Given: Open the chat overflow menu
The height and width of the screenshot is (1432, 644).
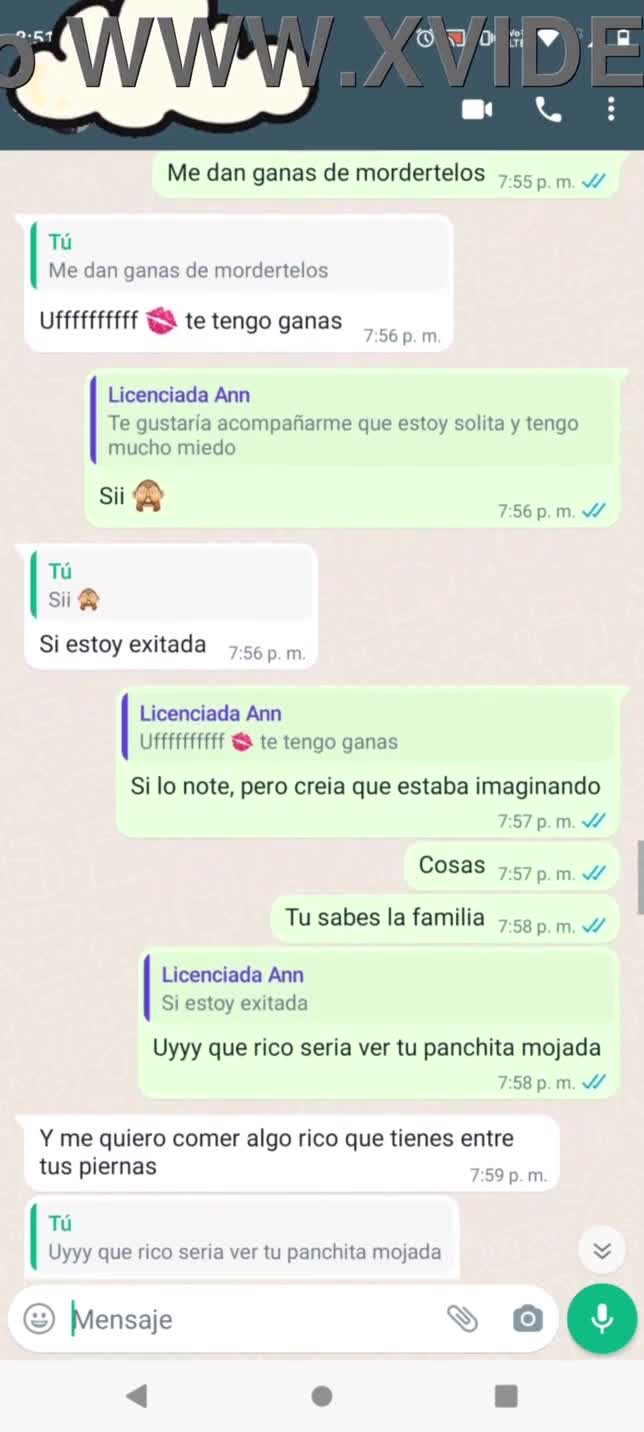Looking at the screenshot, I should (x=611, y=110).
